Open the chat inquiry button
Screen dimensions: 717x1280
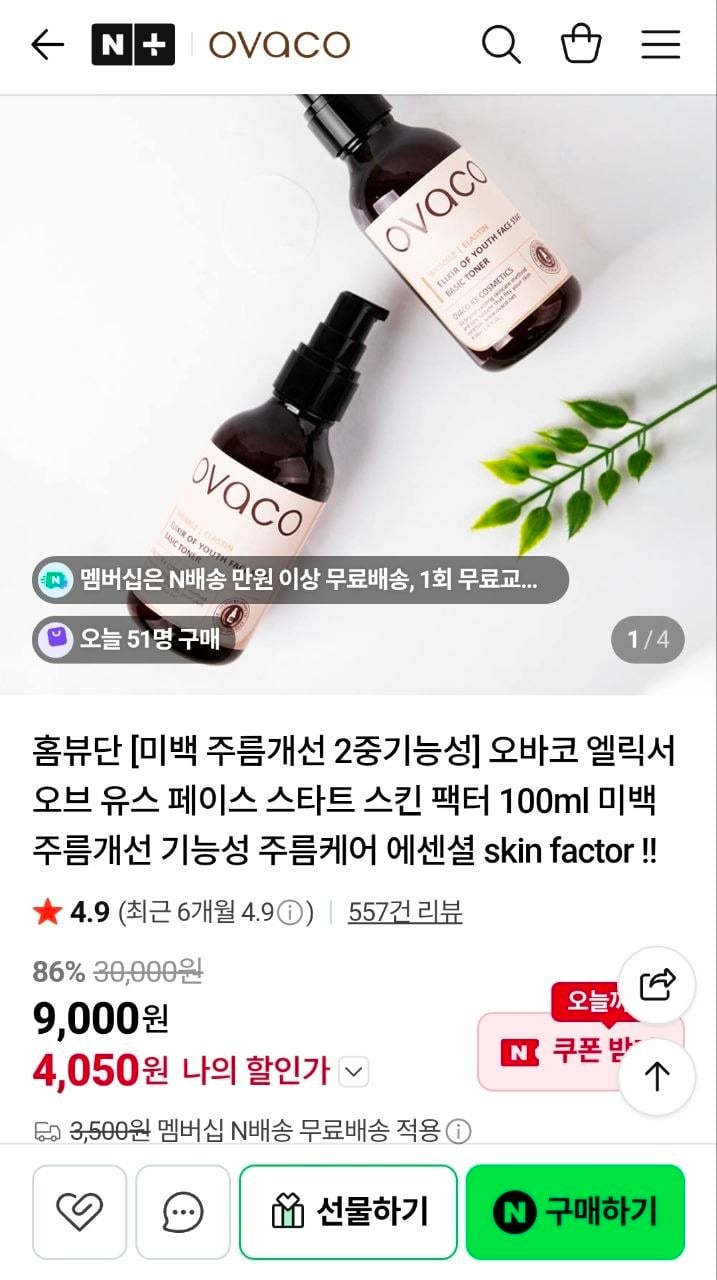click(x=183, y=1212)
